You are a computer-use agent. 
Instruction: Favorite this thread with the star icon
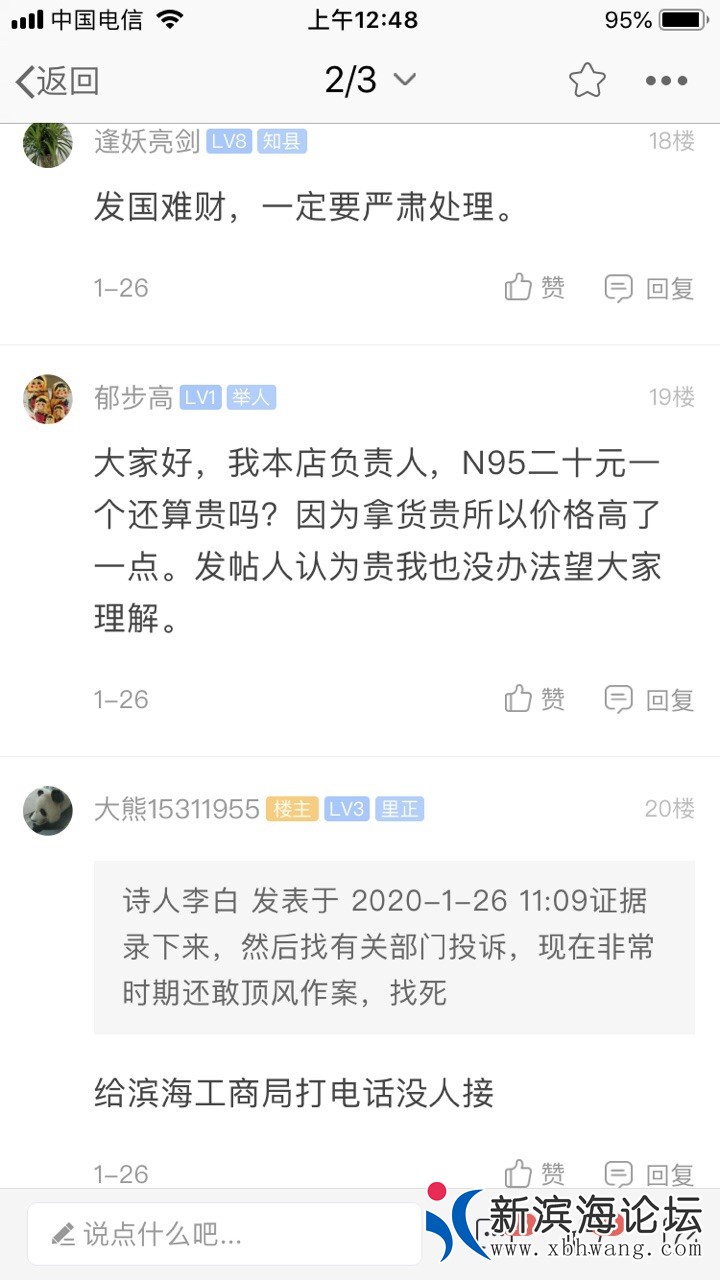point(587,81)
